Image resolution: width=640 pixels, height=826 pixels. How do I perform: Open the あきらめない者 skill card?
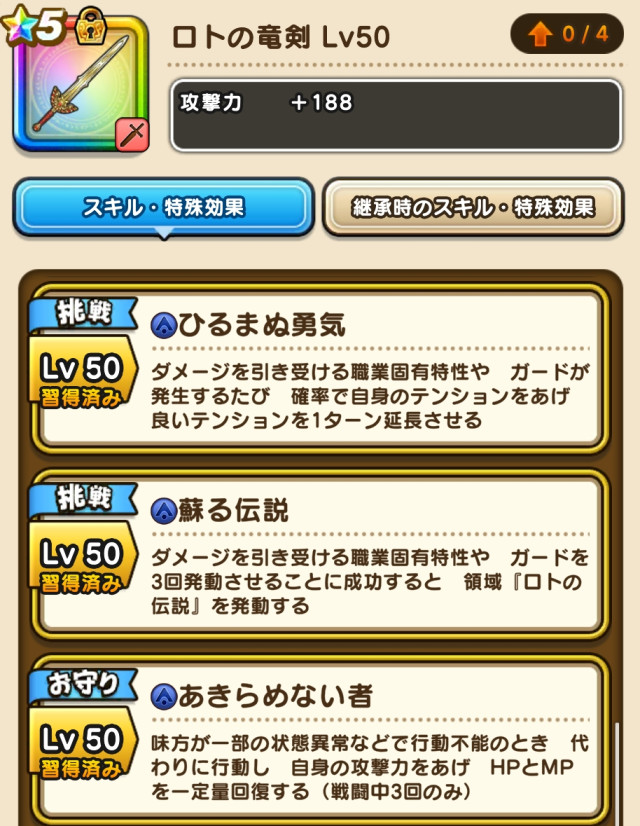click(320, 740)
